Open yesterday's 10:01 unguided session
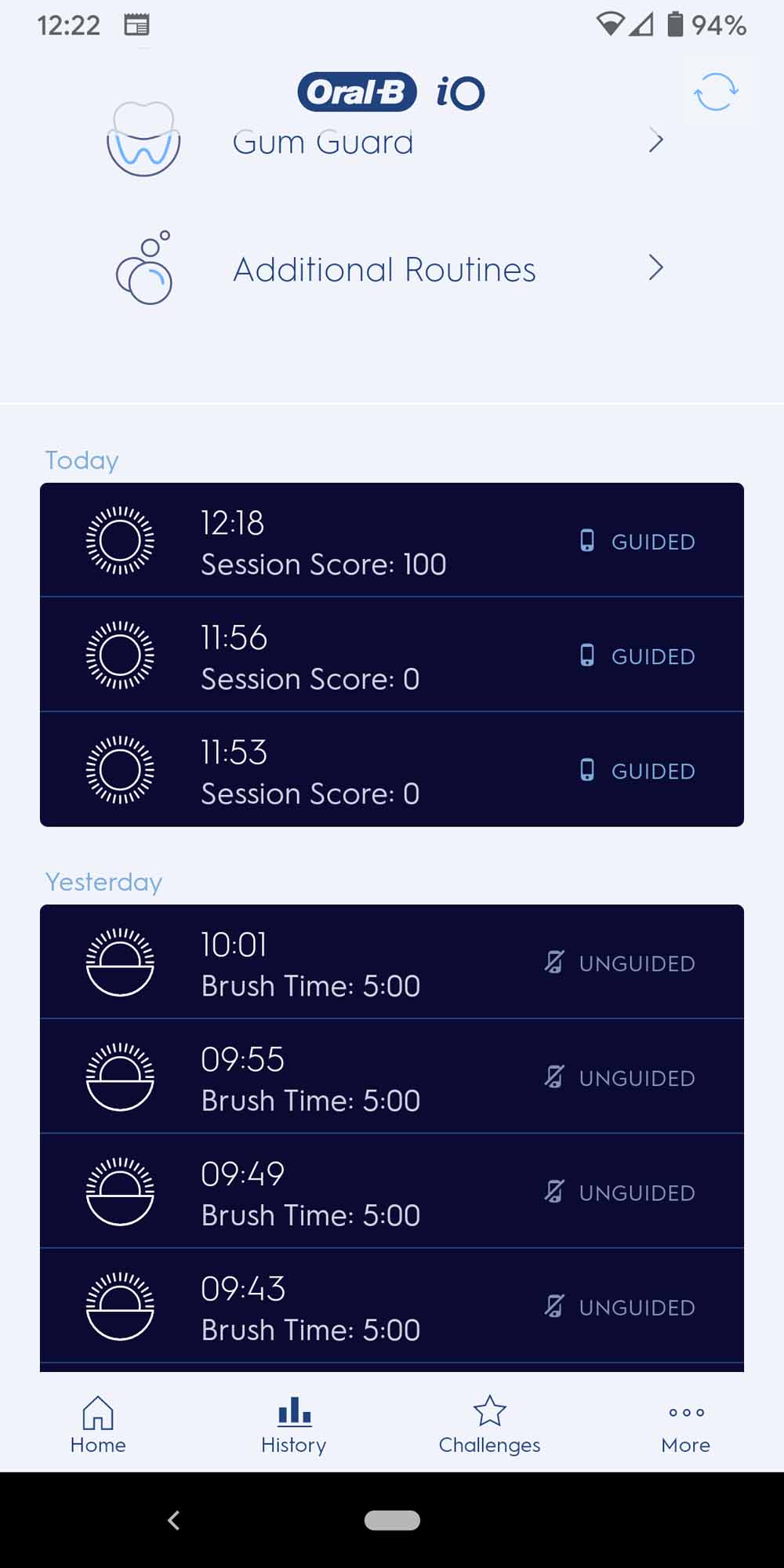The height and width of the screenshot is (1568, 784). [x=392, y=962]
